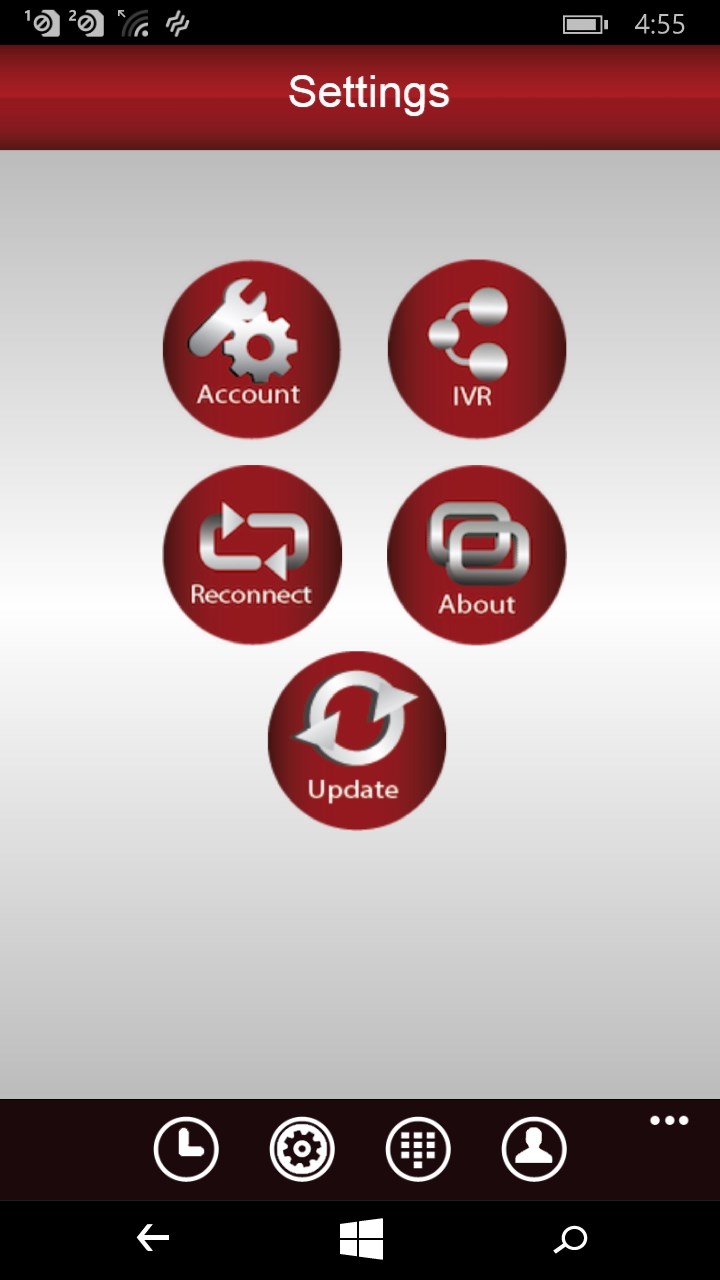Image resolution: width=720 pixels, height=1280 pixels.
Task: Tap the Update button
Action: (356, 740)
